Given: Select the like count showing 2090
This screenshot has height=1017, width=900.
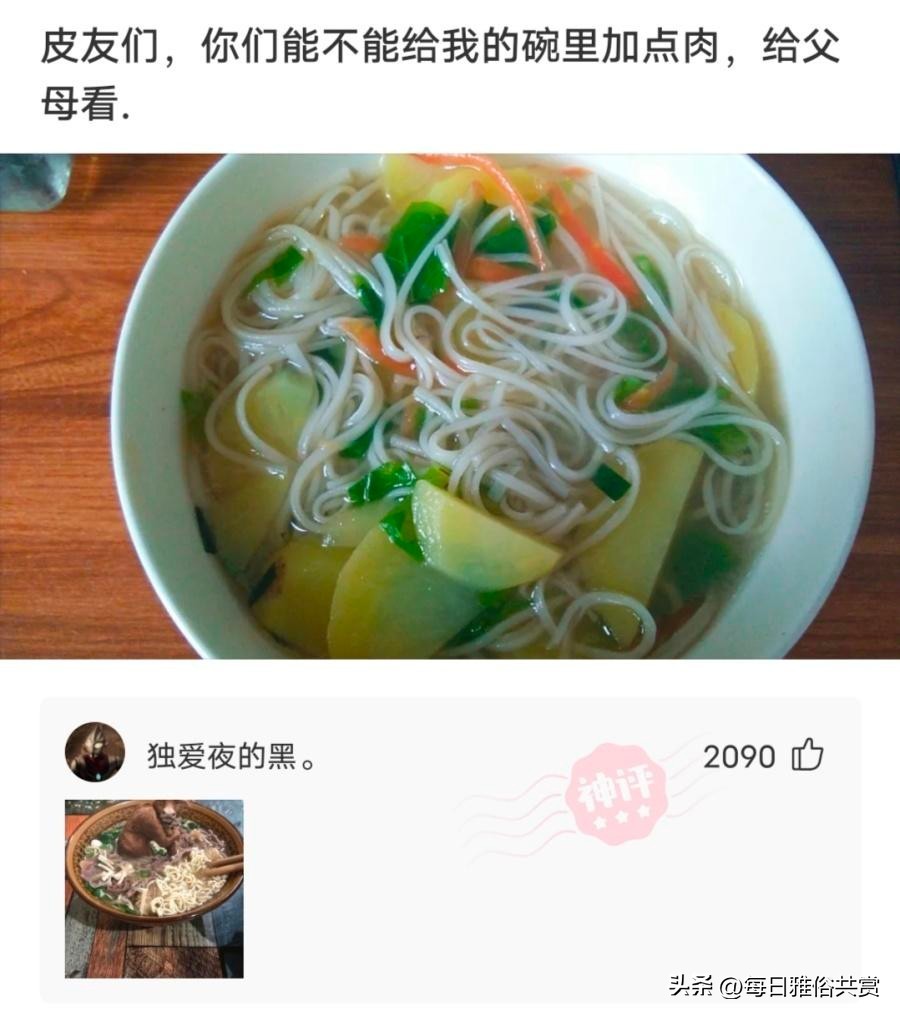Looking at the screenshot, I should point(745,757).
